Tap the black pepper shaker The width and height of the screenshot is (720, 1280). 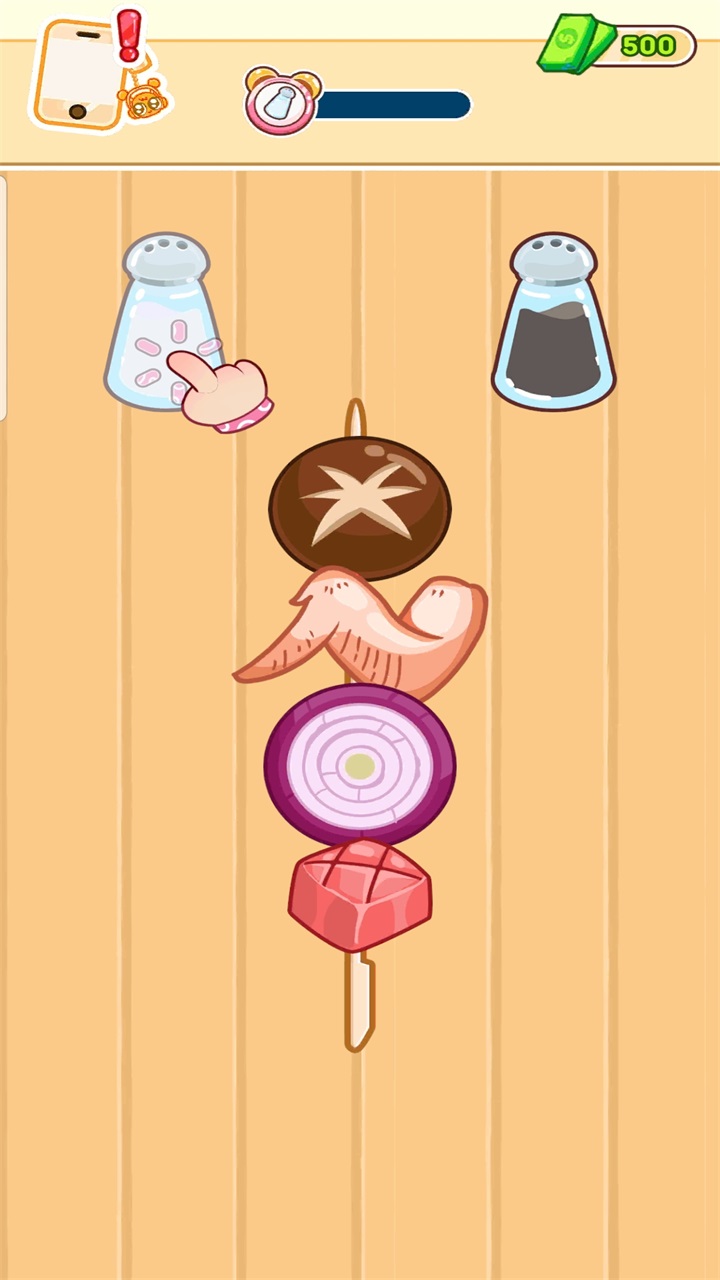[553, 325]
